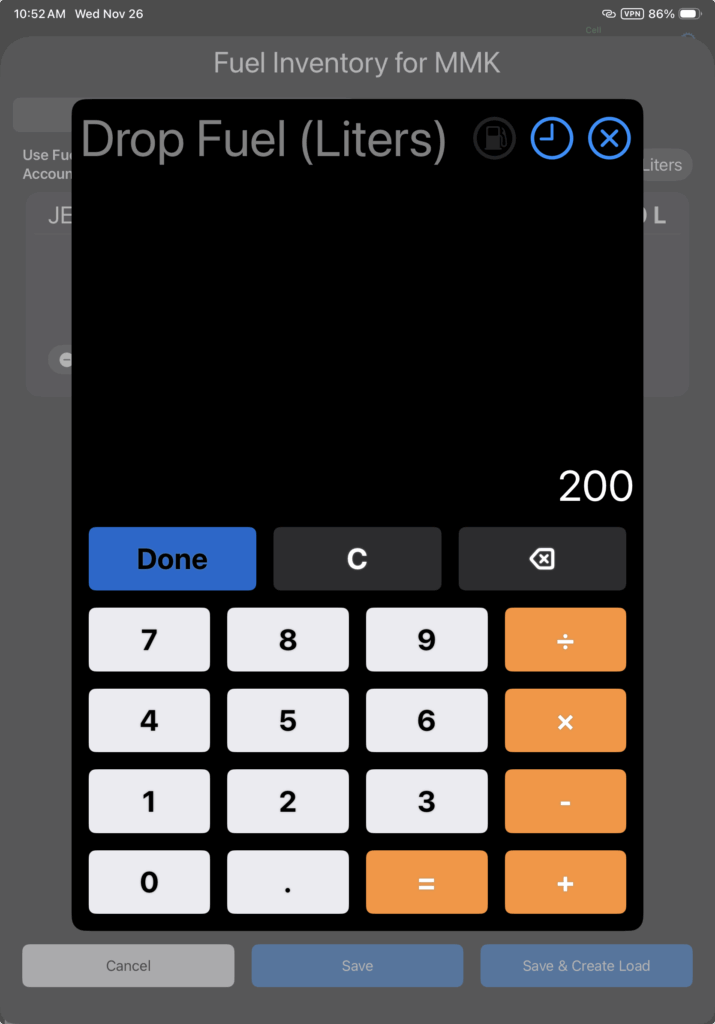715x1024 pixels.
Task: Select the plus operator
Action: [x=565, y=882]
